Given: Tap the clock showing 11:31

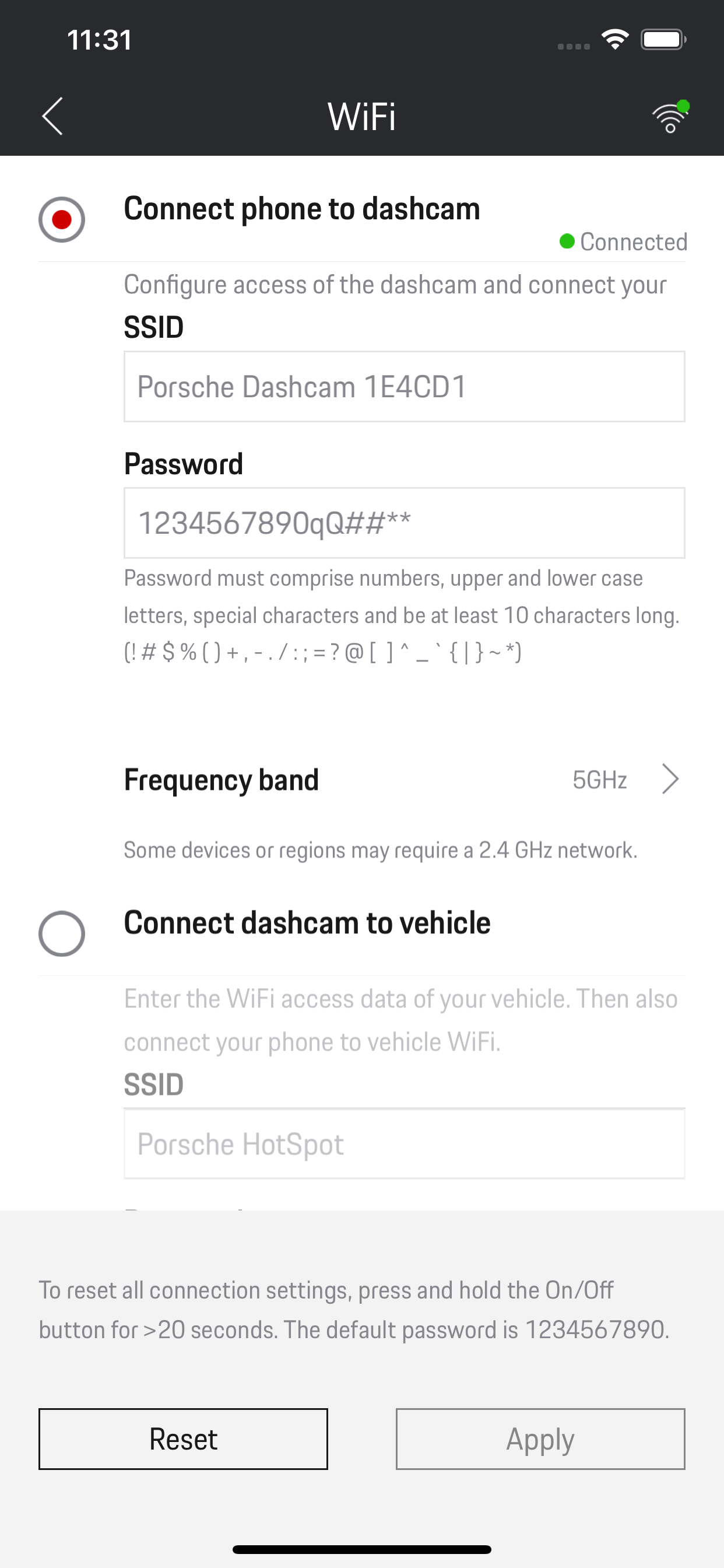Looking at the screenshot, I should pos(99,39).
